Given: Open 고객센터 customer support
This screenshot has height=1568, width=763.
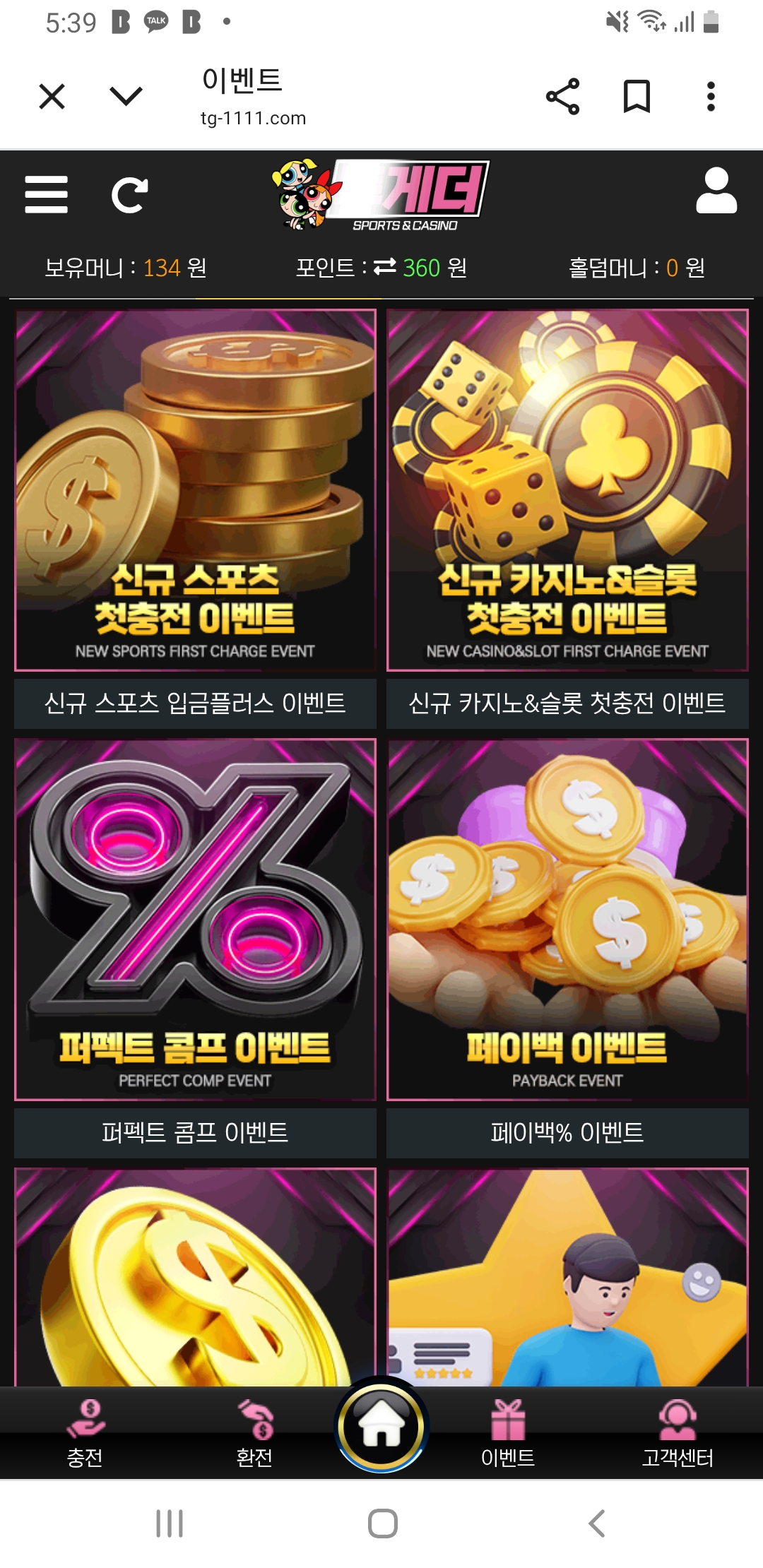Looking at the screenshot, I should tap(678, 1433).
